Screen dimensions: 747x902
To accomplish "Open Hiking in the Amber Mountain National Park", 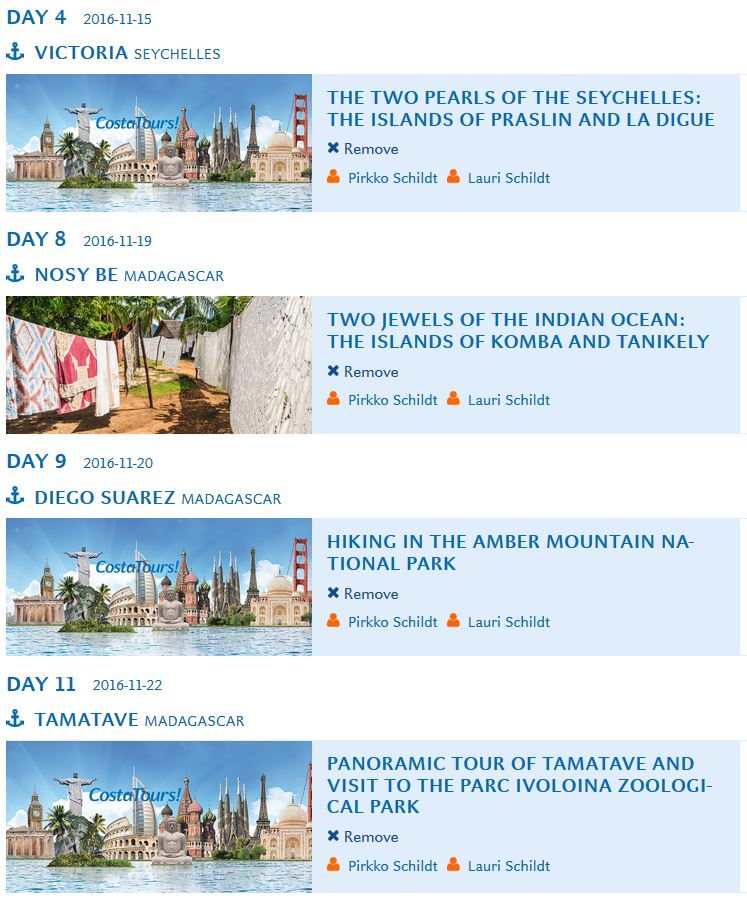I will [509, 553].
